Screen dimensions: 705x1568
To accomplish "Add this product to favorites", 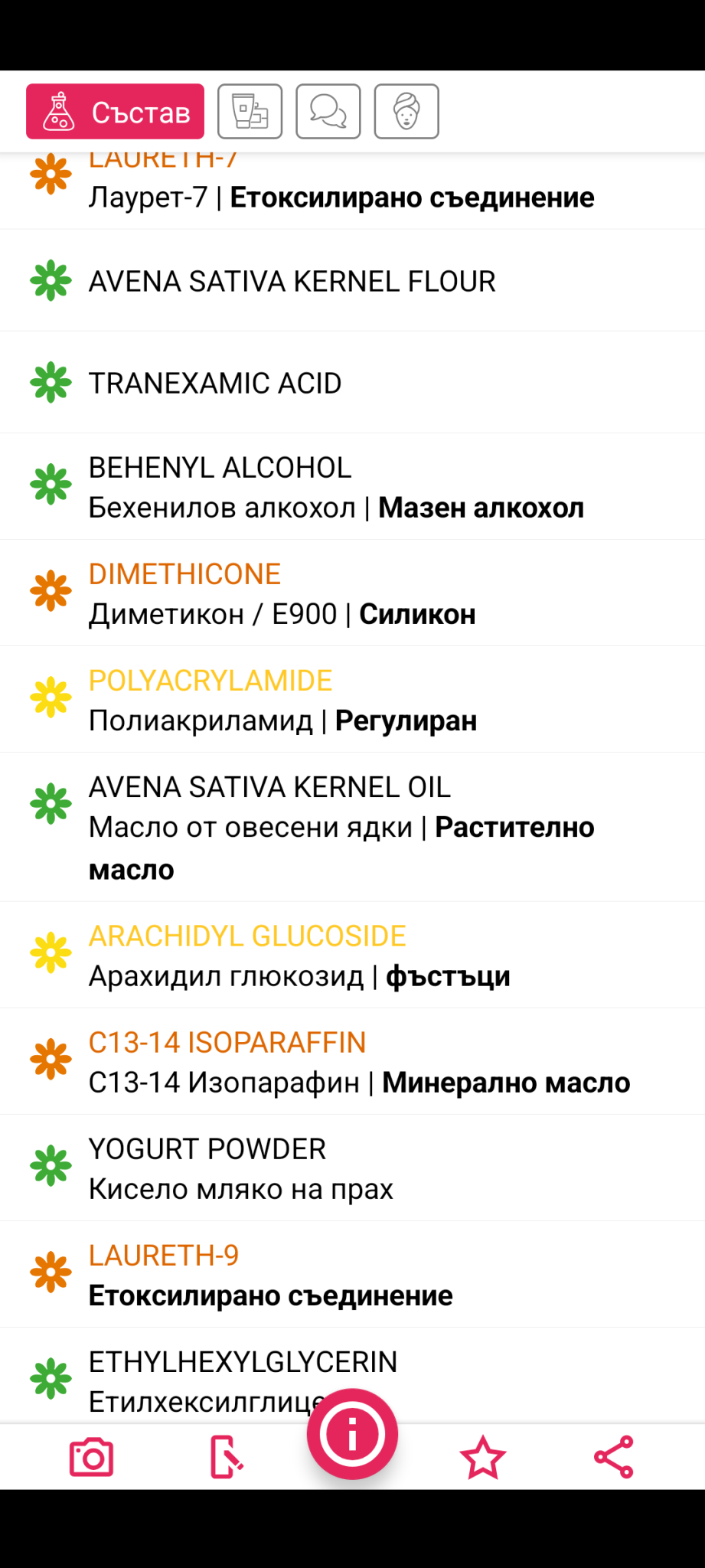I will (483, 1457).
